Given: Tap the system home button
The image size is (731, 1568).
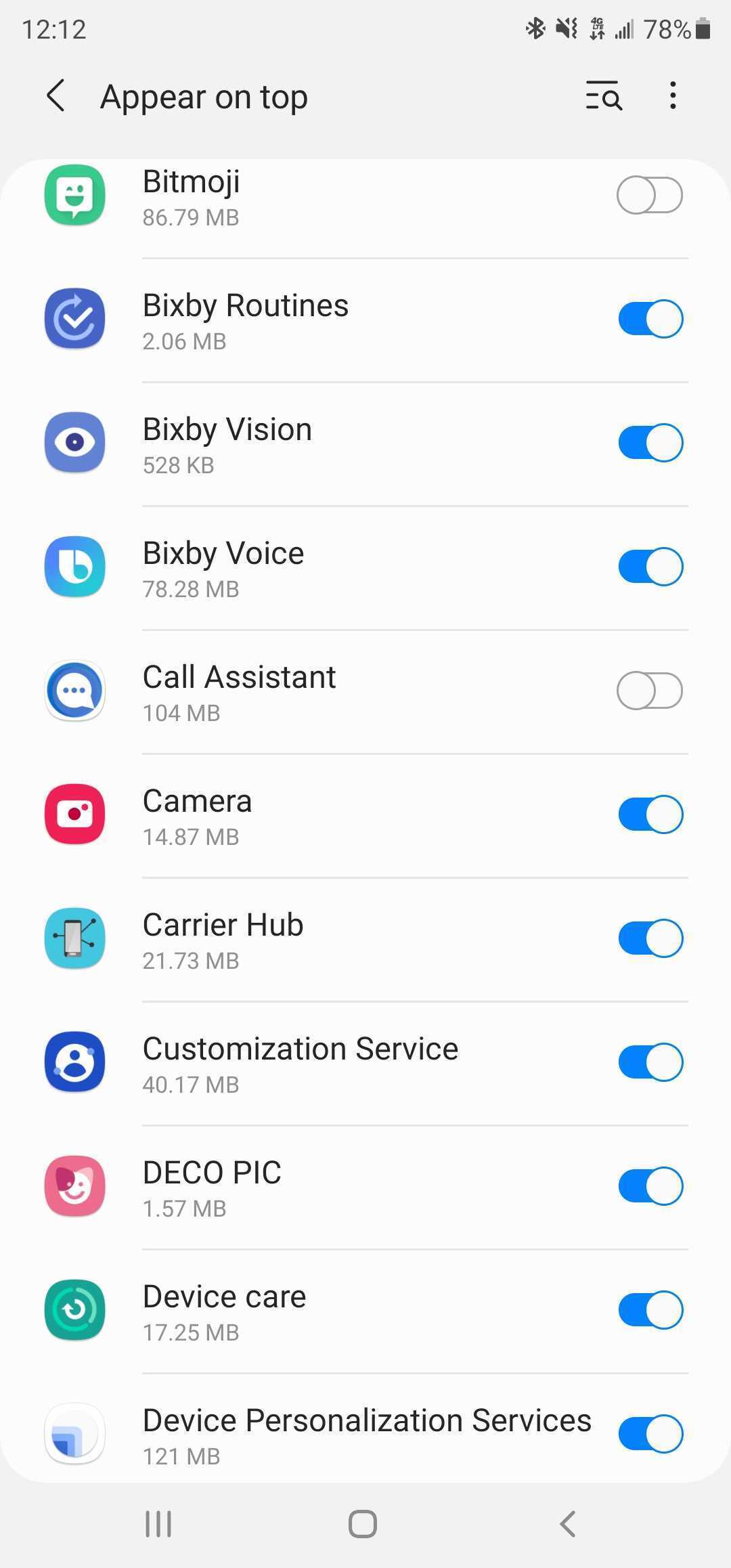Looking at the screenshot, I should point(363,1524).
